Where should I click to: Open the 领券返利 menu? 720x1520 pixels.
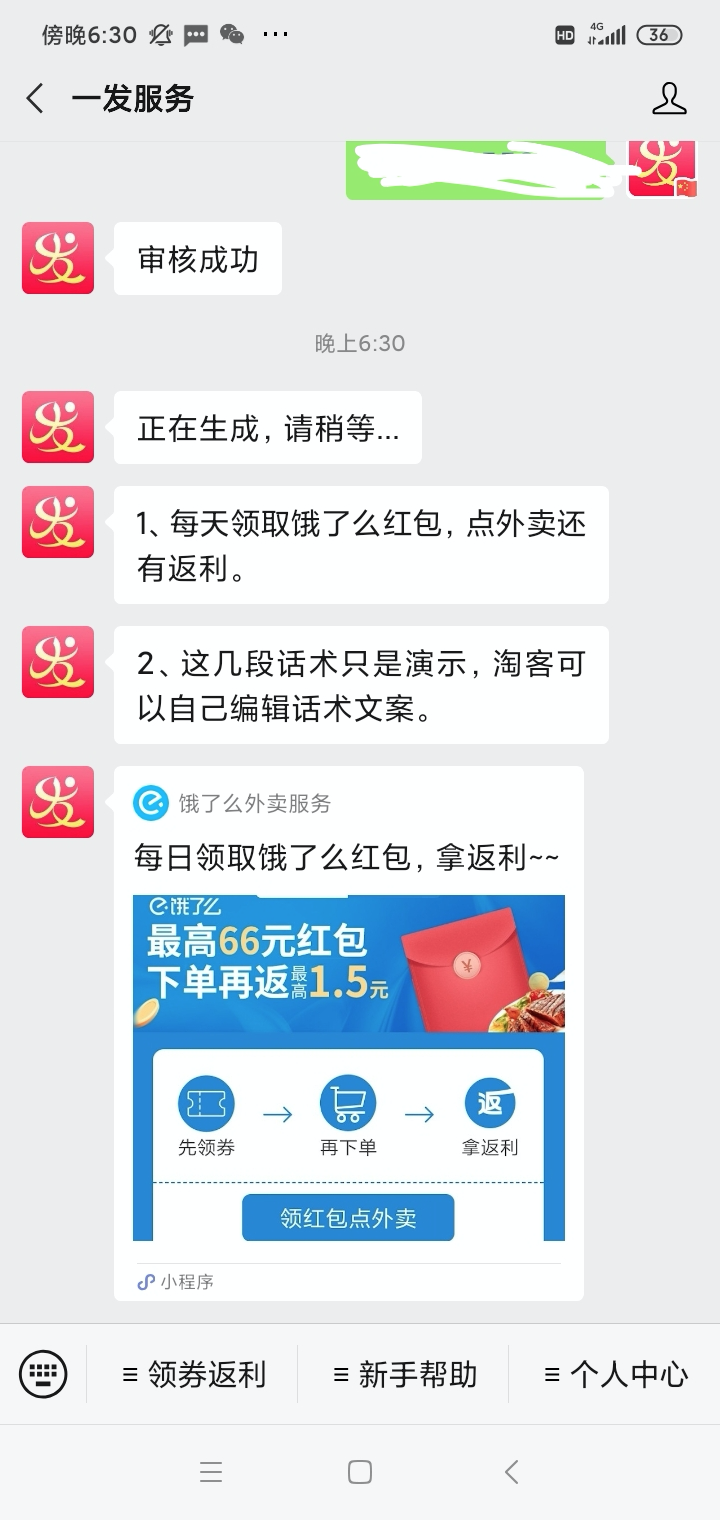point(194,1374)
